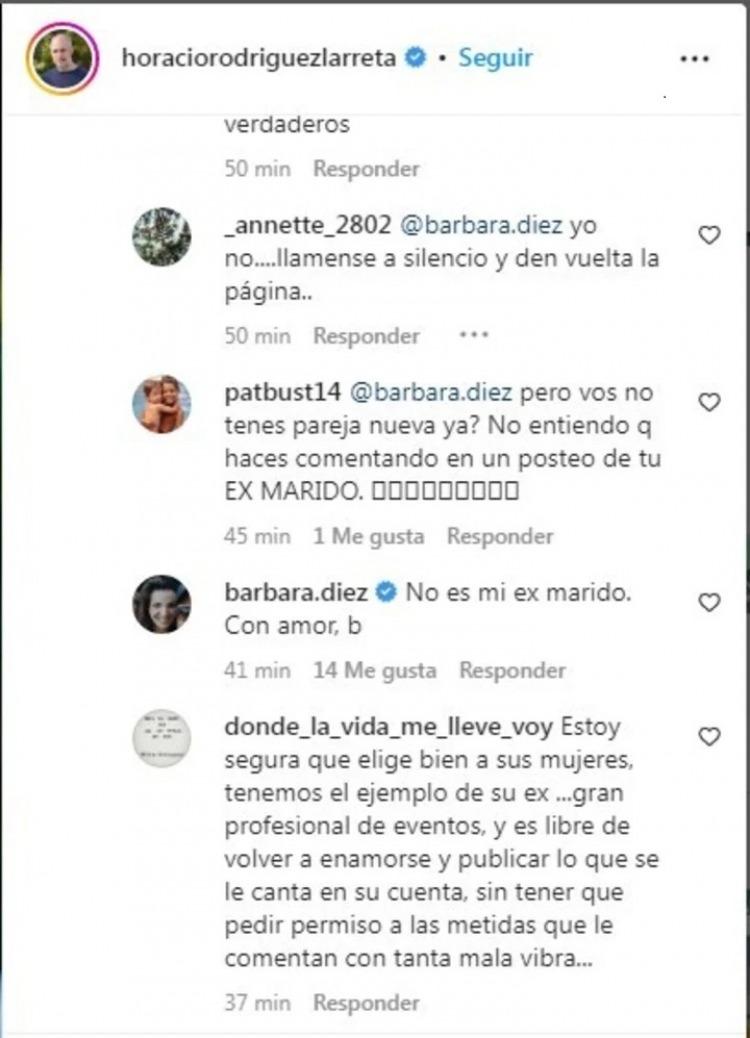Open horaciorodriguezlarreta's profile picture
The width and height of the screenshot is (750, 1038).
(x=62, y=58)
